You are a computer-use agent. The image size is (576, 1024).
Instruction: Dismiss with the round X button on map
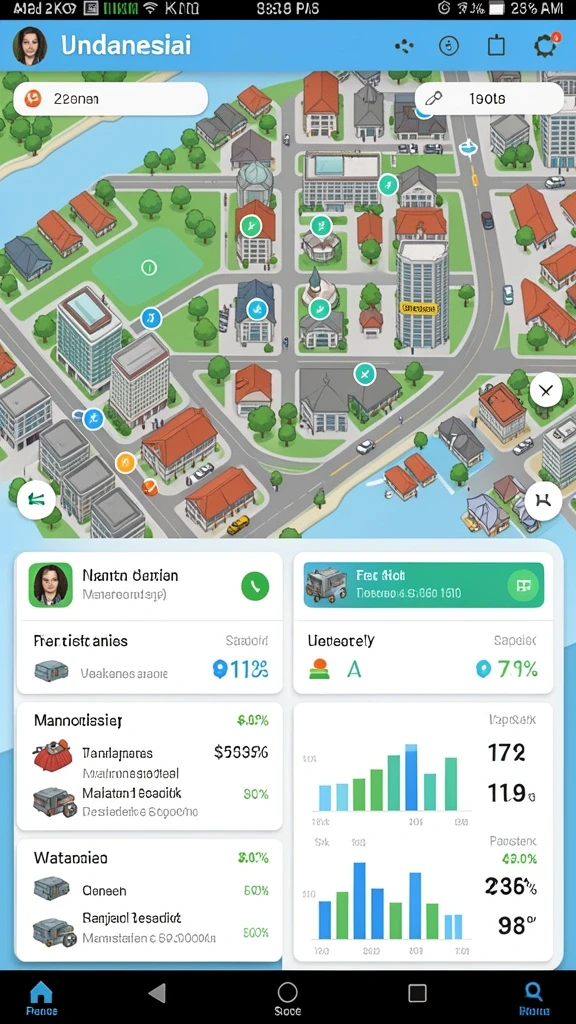546,391
